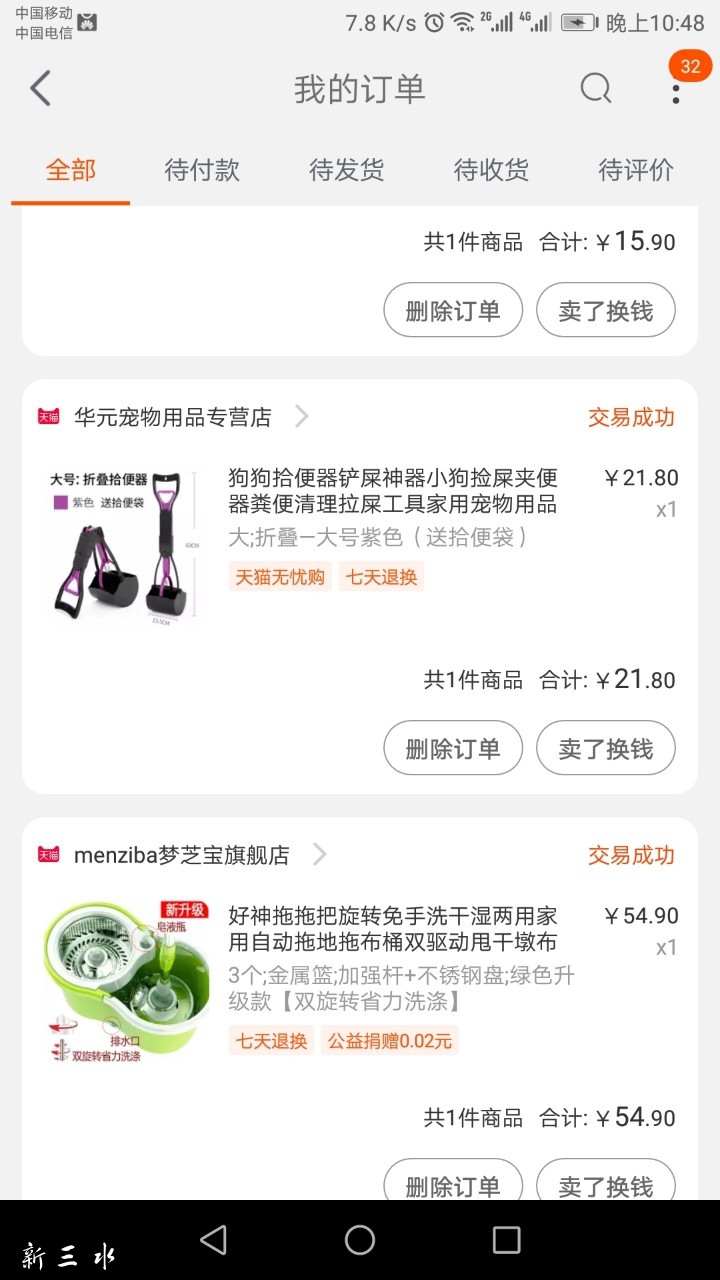Screen dimensions: 720x1280
Task: Visit the menziba梦芝宝旗舰店 shop
Action: [182, 855]
